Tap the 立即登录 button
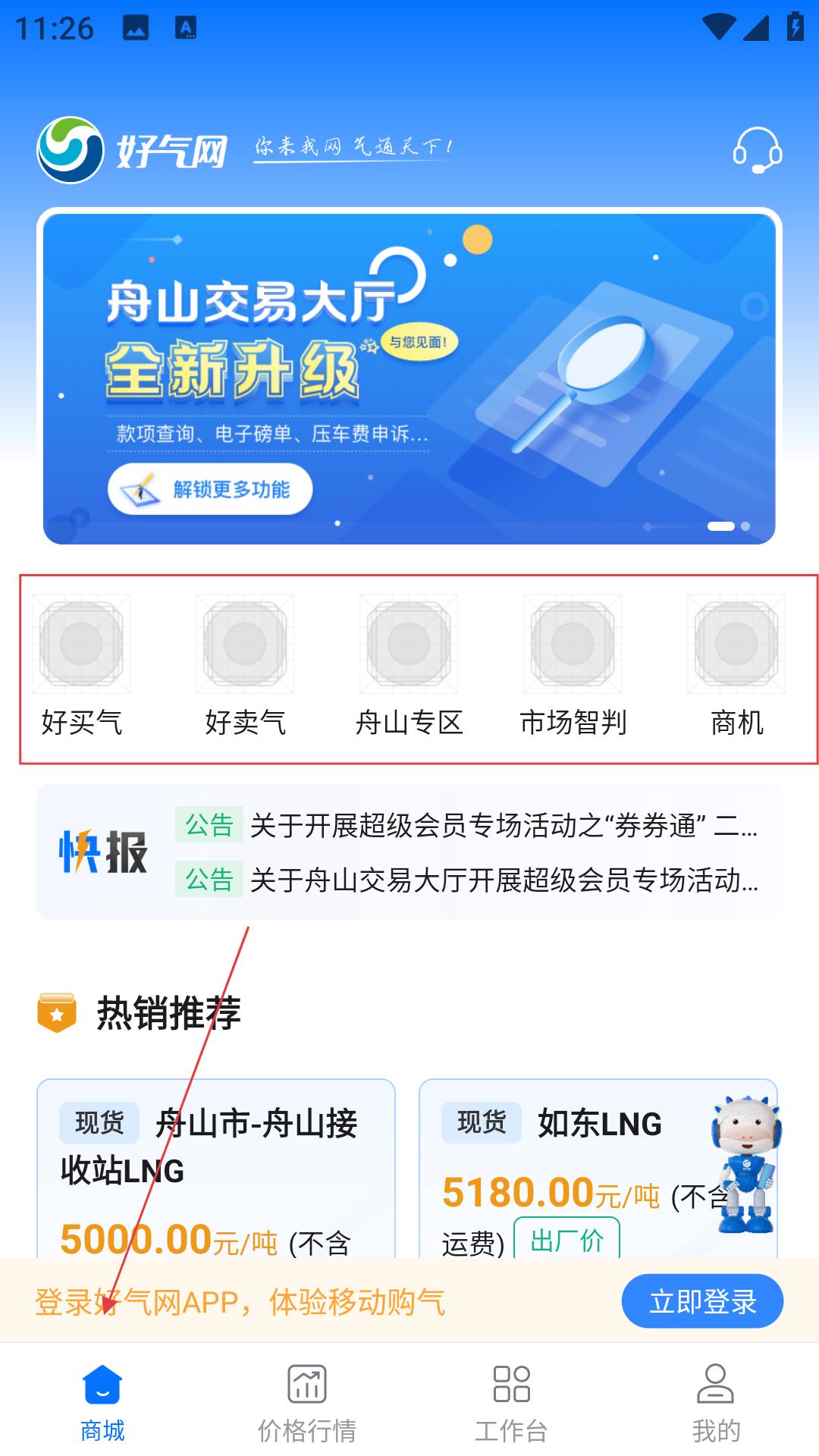The image size is (819, 1456). (x=702, y=1301)
